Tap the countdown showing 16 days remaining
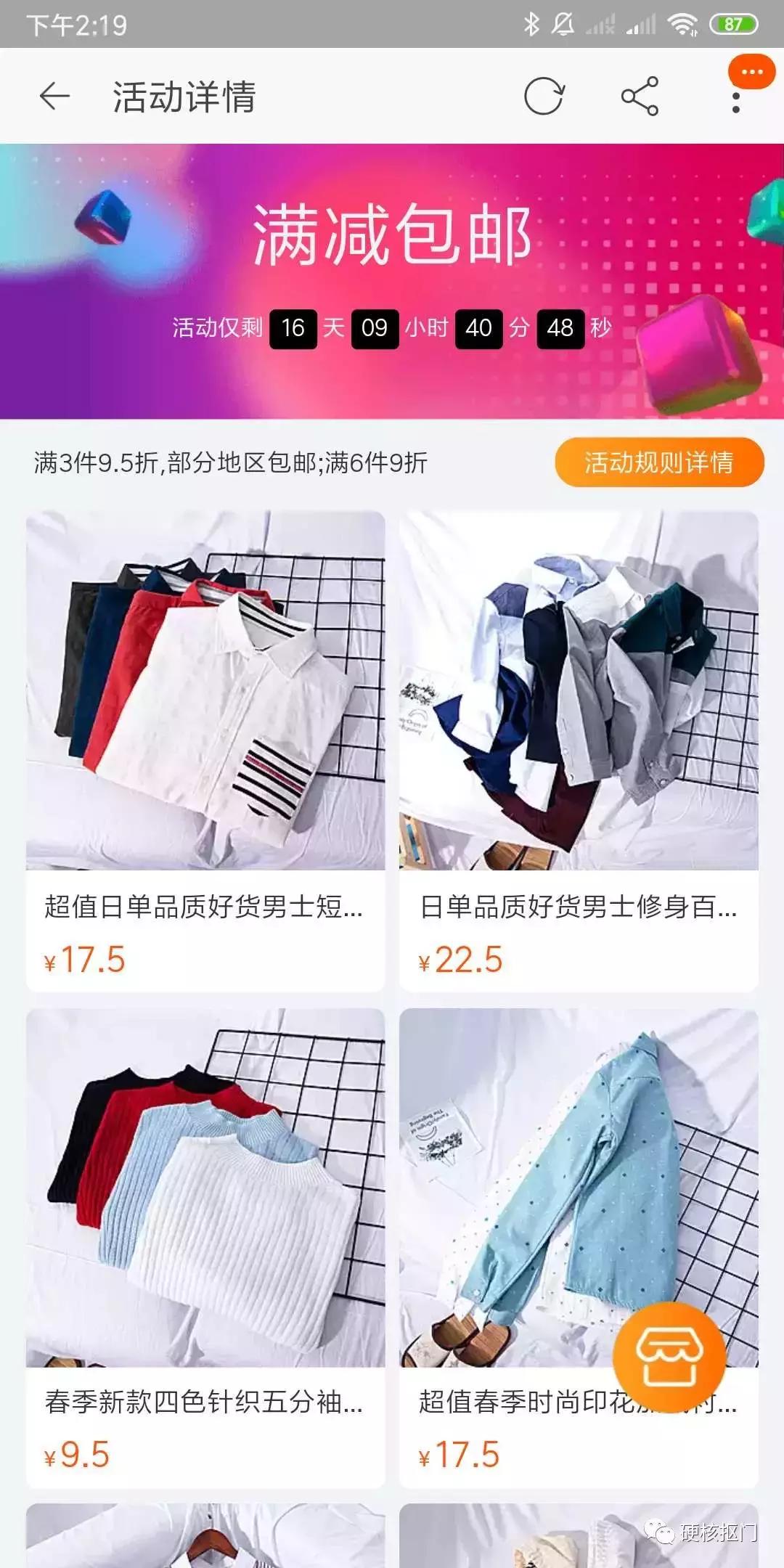This screenshot has width=784, height=1568. pos(293,327)
